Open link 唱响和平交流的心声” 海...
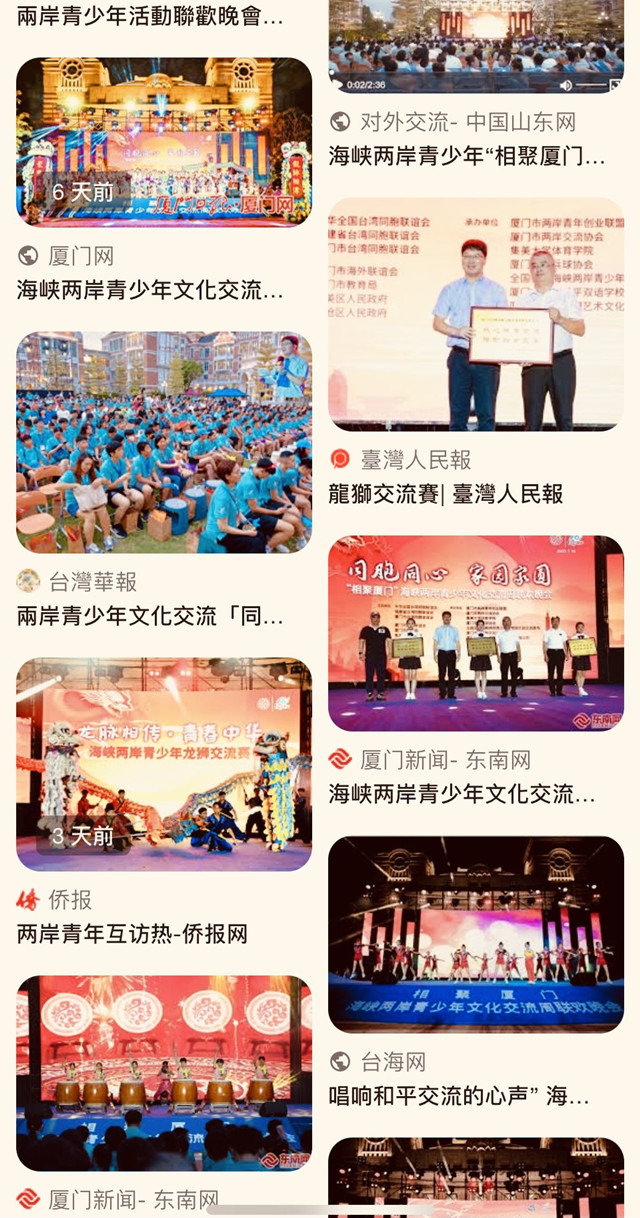Screen dimensions: 640x1218 (459, 1095)
